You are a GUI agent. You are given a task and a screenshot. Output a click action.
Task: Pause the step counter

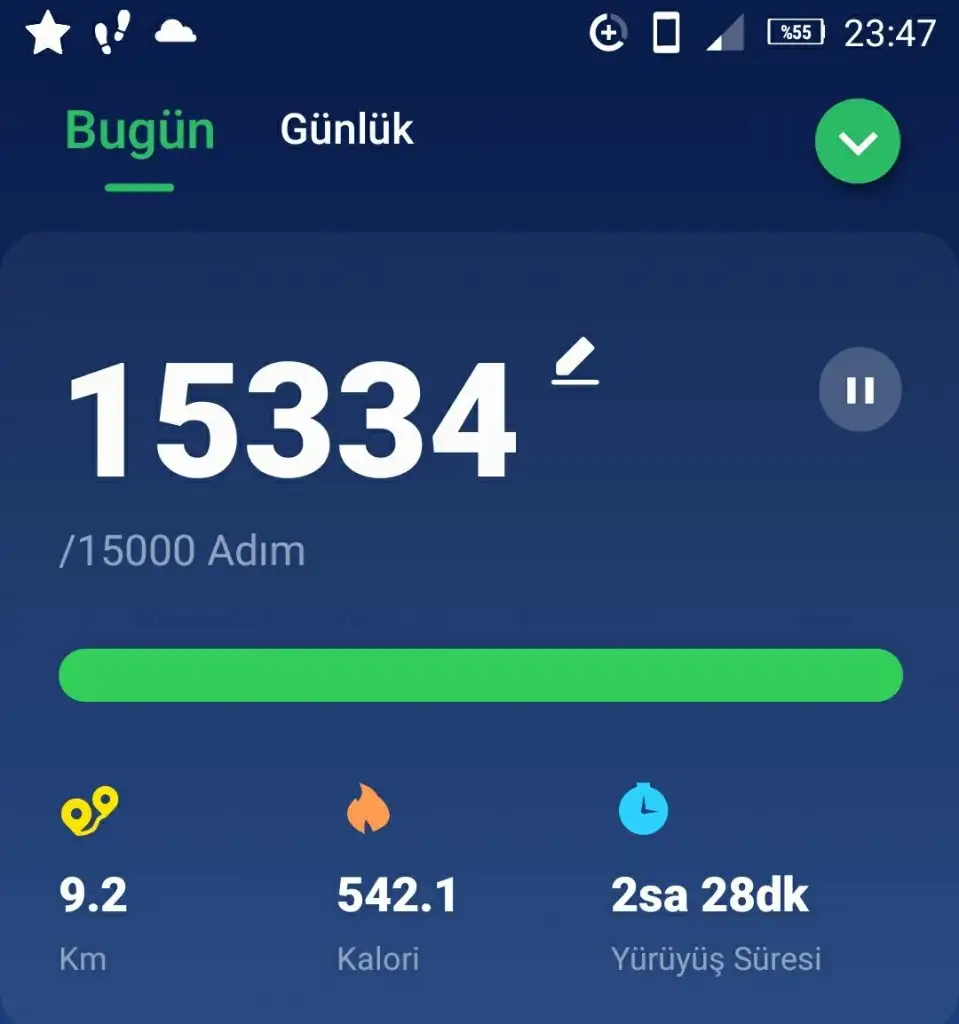click(x=860, y=390)
